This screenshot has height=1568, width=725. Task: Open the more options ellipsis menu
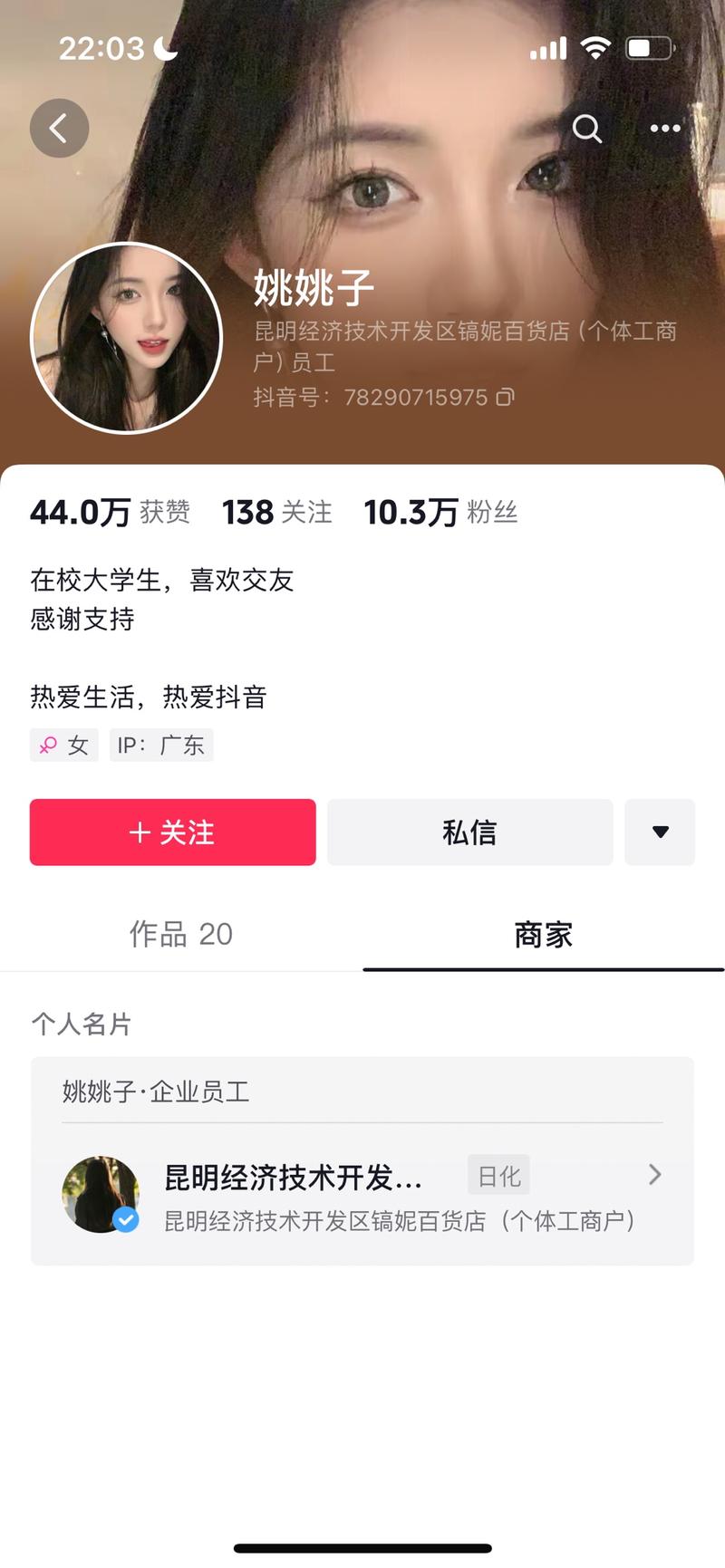tap(664, 128)
